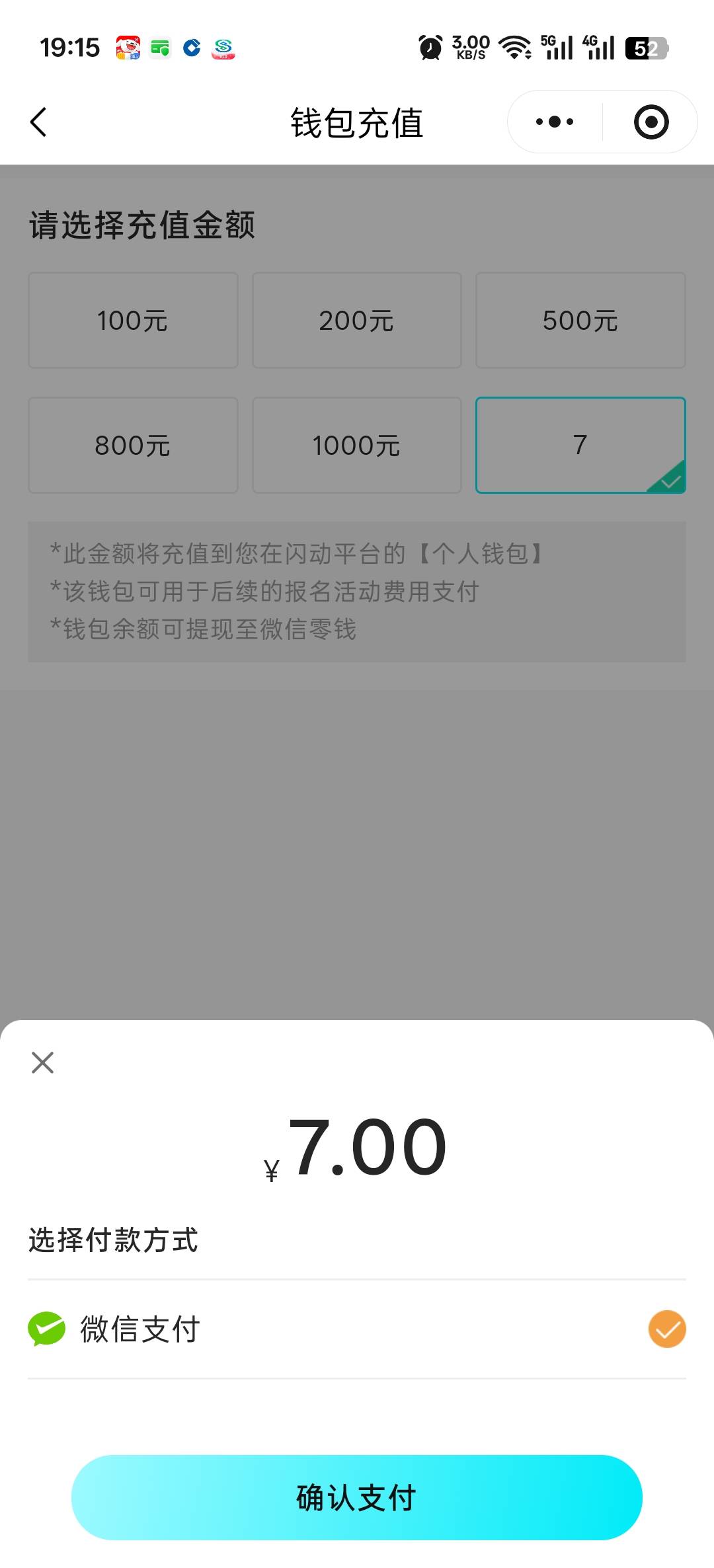The width and height of the screenshot is (714, 1568).
Task: Edit the custom amount field showing 7
Action: tap(580, 446)
